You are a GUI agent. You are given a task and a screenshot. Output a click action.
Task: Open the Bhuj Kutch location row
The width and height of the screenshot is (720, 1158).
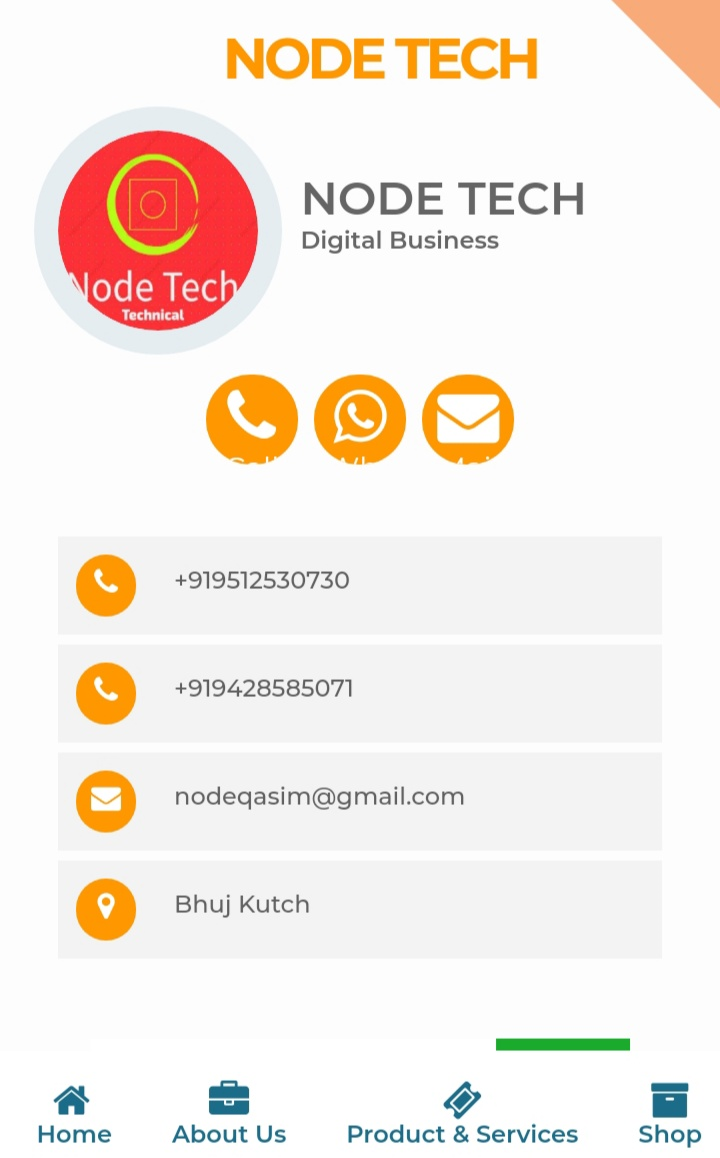tap(242, 905)
